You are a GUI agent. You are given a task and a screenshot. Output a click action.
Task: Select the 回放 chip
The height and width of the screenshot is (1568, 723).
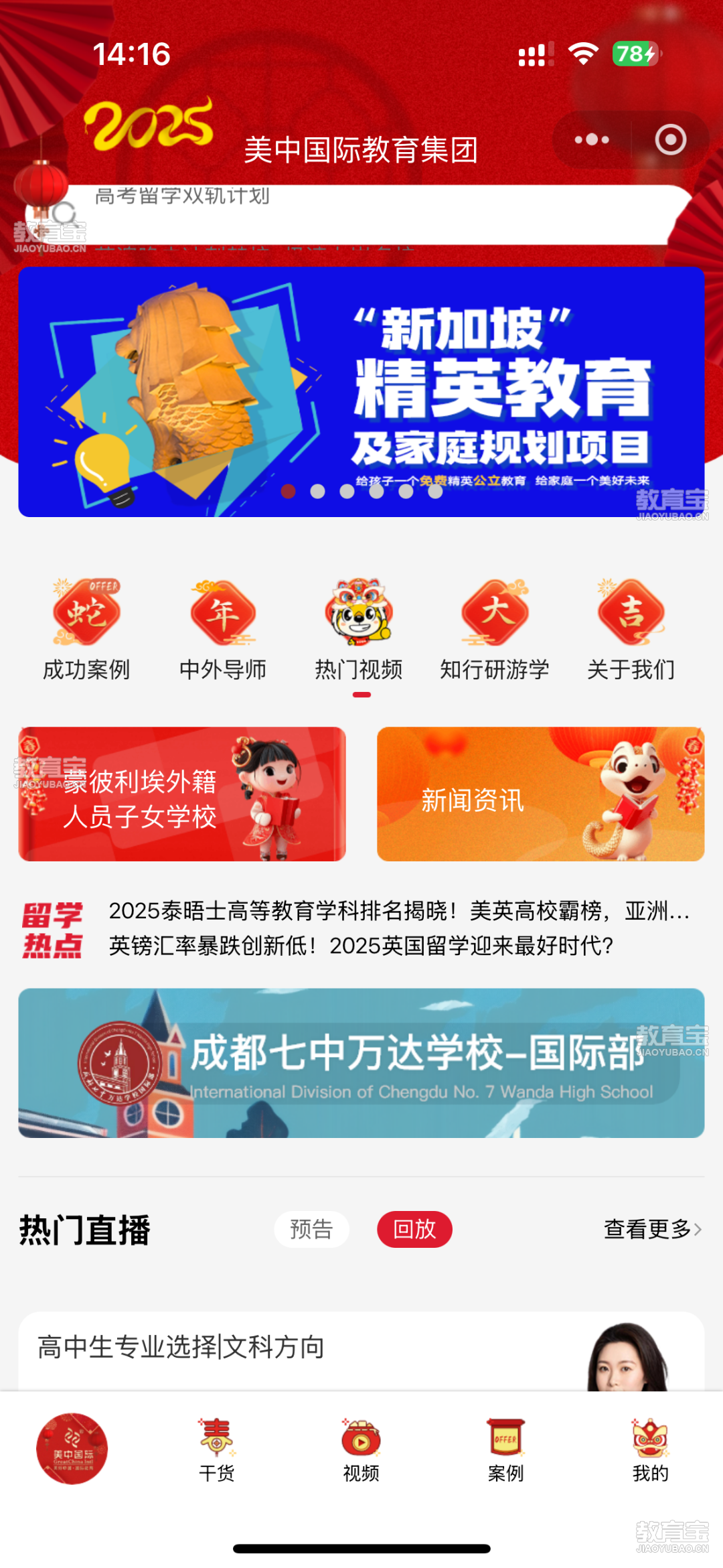(414, 1229)
